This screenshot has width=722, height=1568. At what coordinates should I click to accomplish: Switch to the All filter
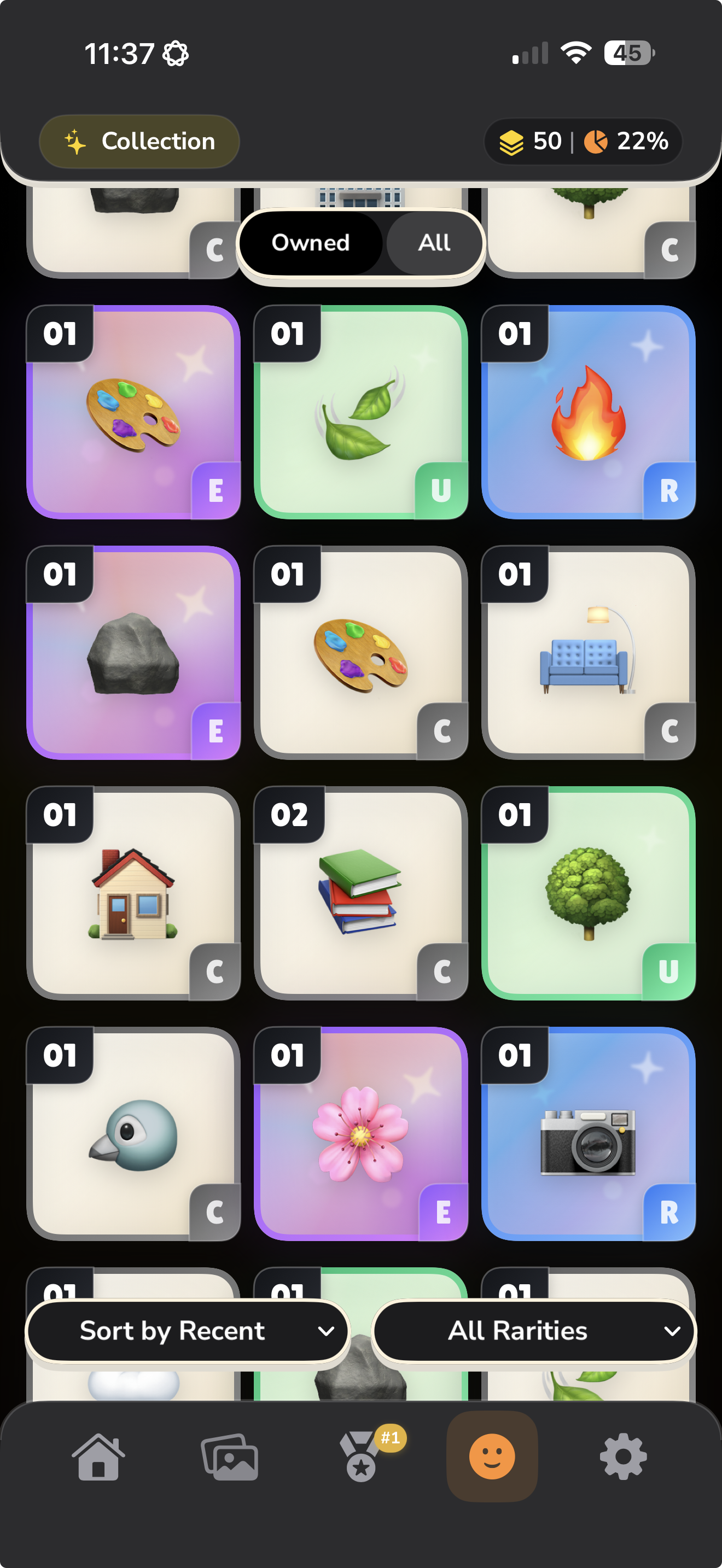point(433,243)
